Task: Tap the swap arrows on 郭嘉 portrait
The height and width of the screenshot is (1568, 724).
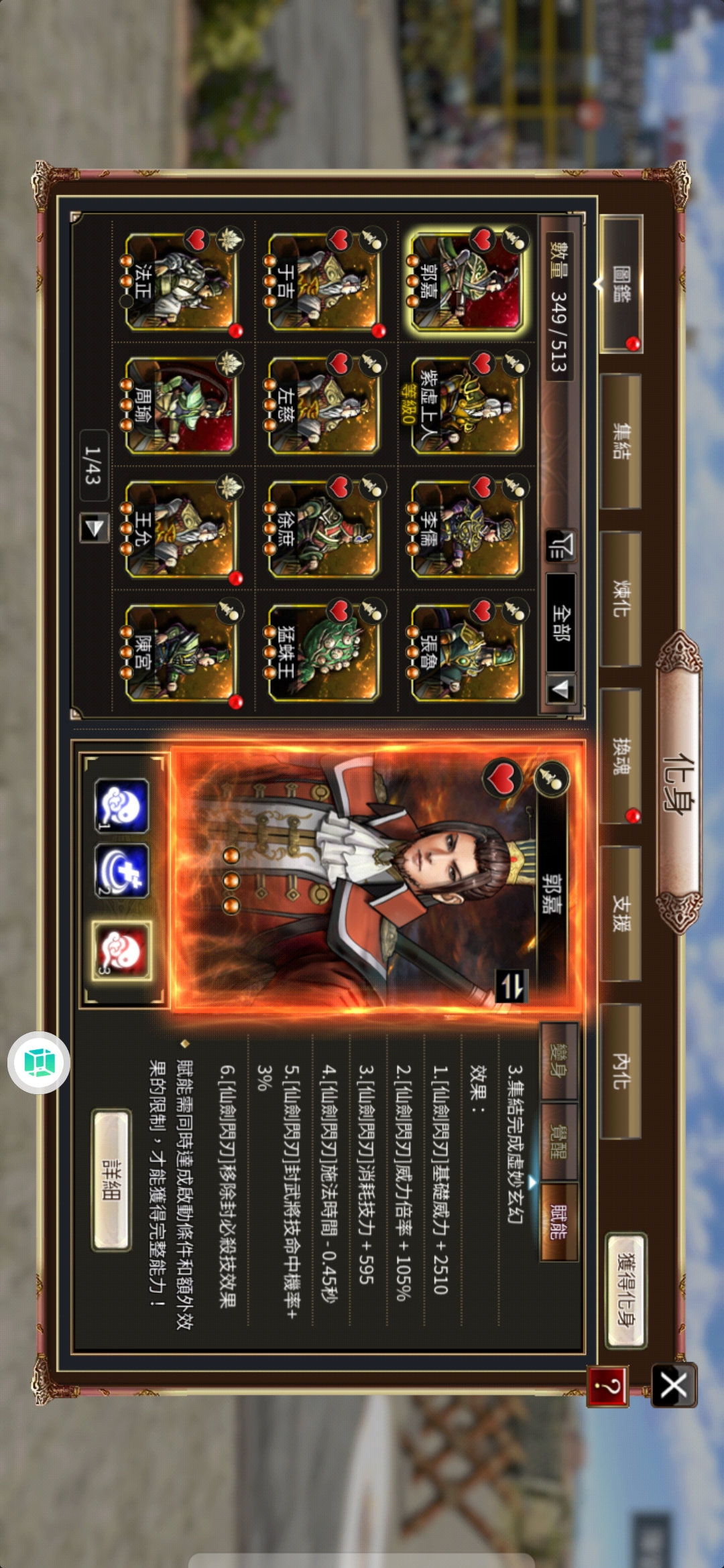Action: pyautogui.click(x=511, y=986)
